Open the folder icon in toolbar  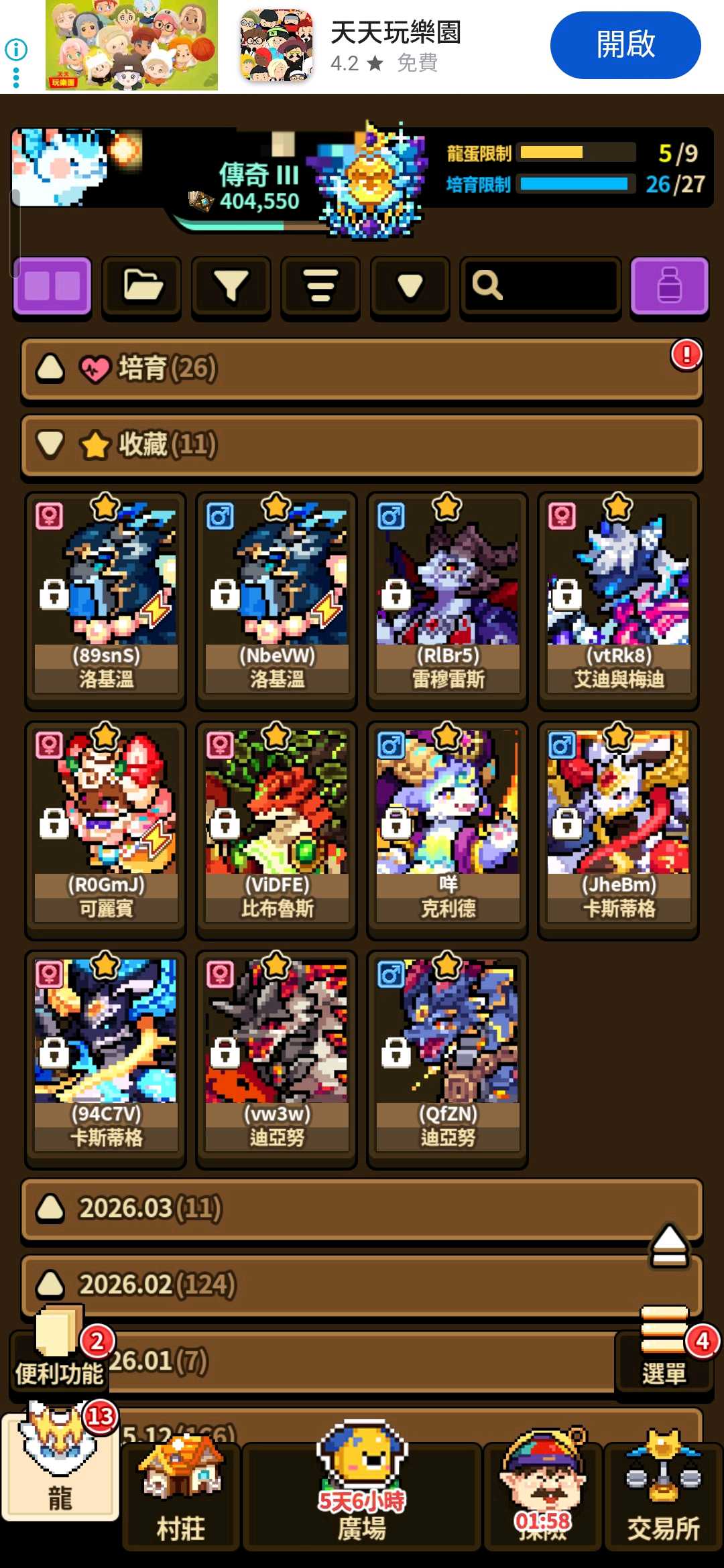(141, 286)
